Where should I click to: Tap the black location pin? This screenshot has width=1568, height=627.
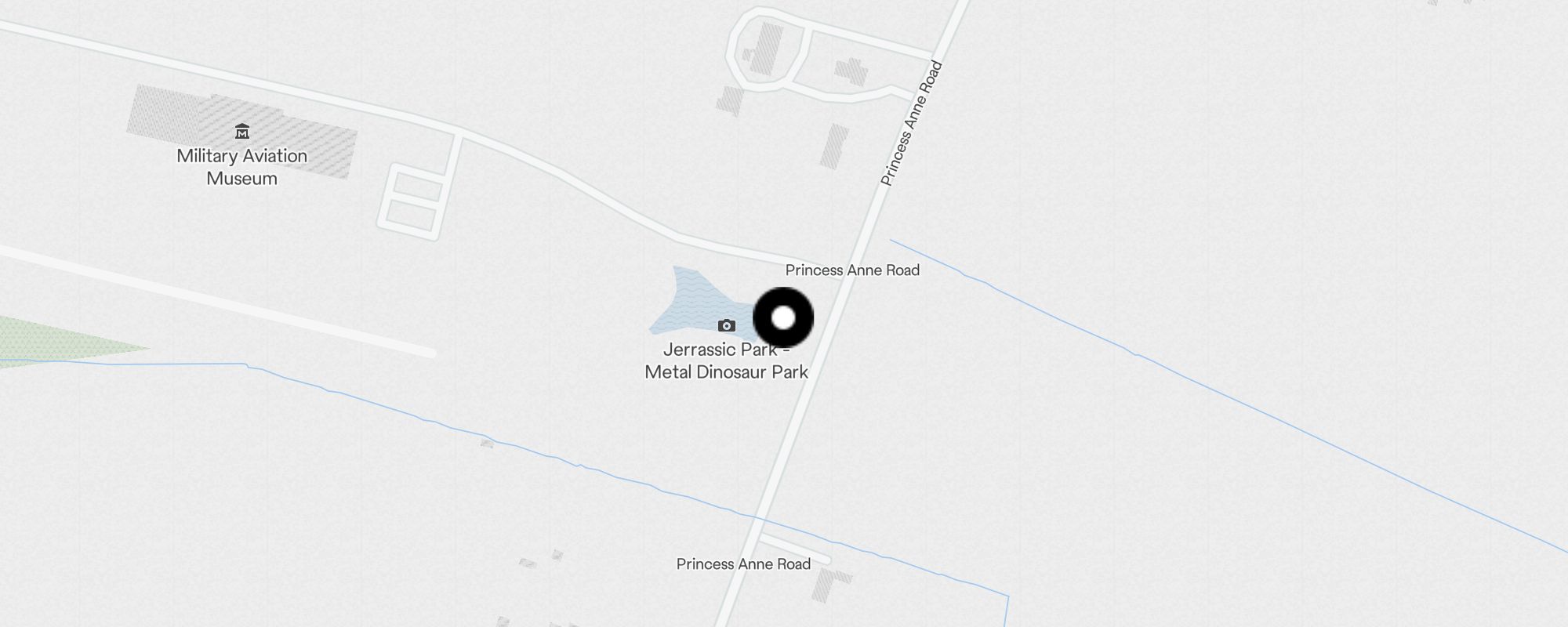click(x=783, y=317)
